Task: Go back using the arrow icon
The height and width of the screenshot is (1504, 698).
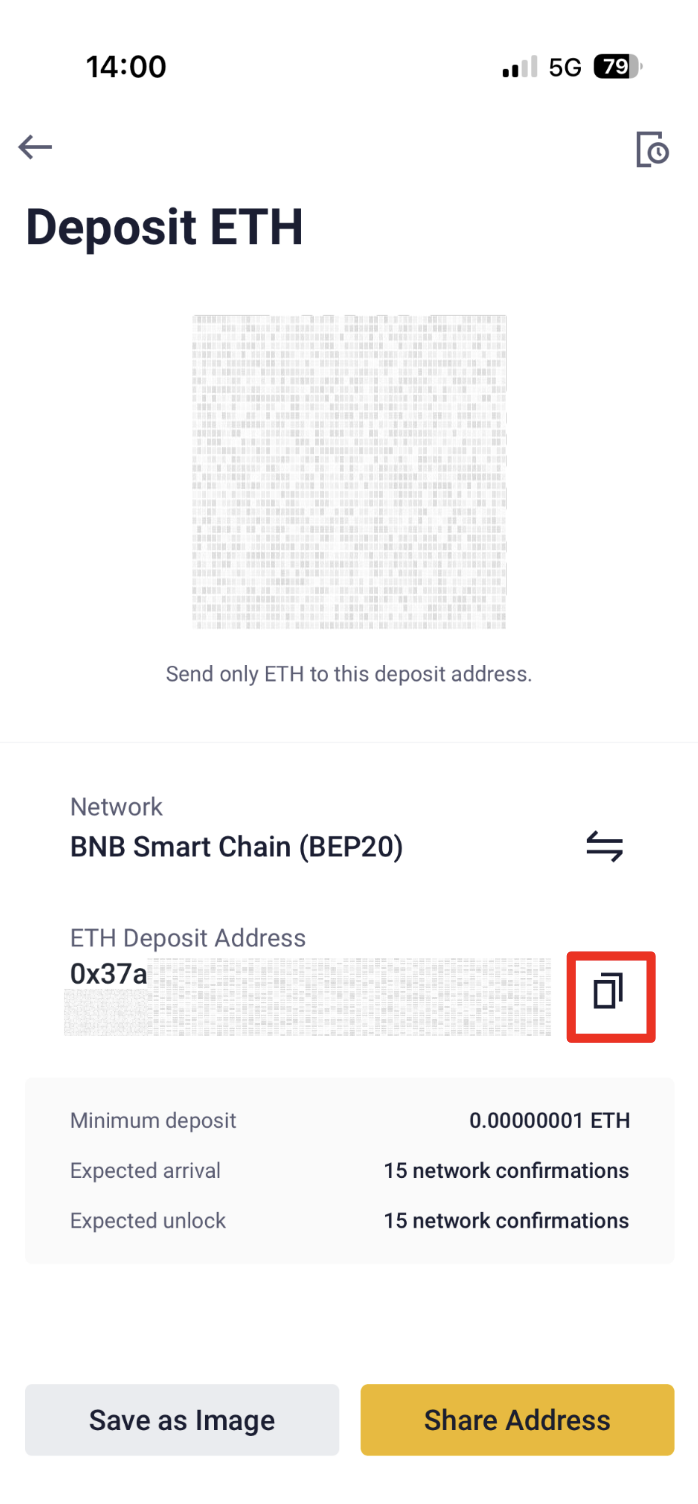Action: point(35,148)
